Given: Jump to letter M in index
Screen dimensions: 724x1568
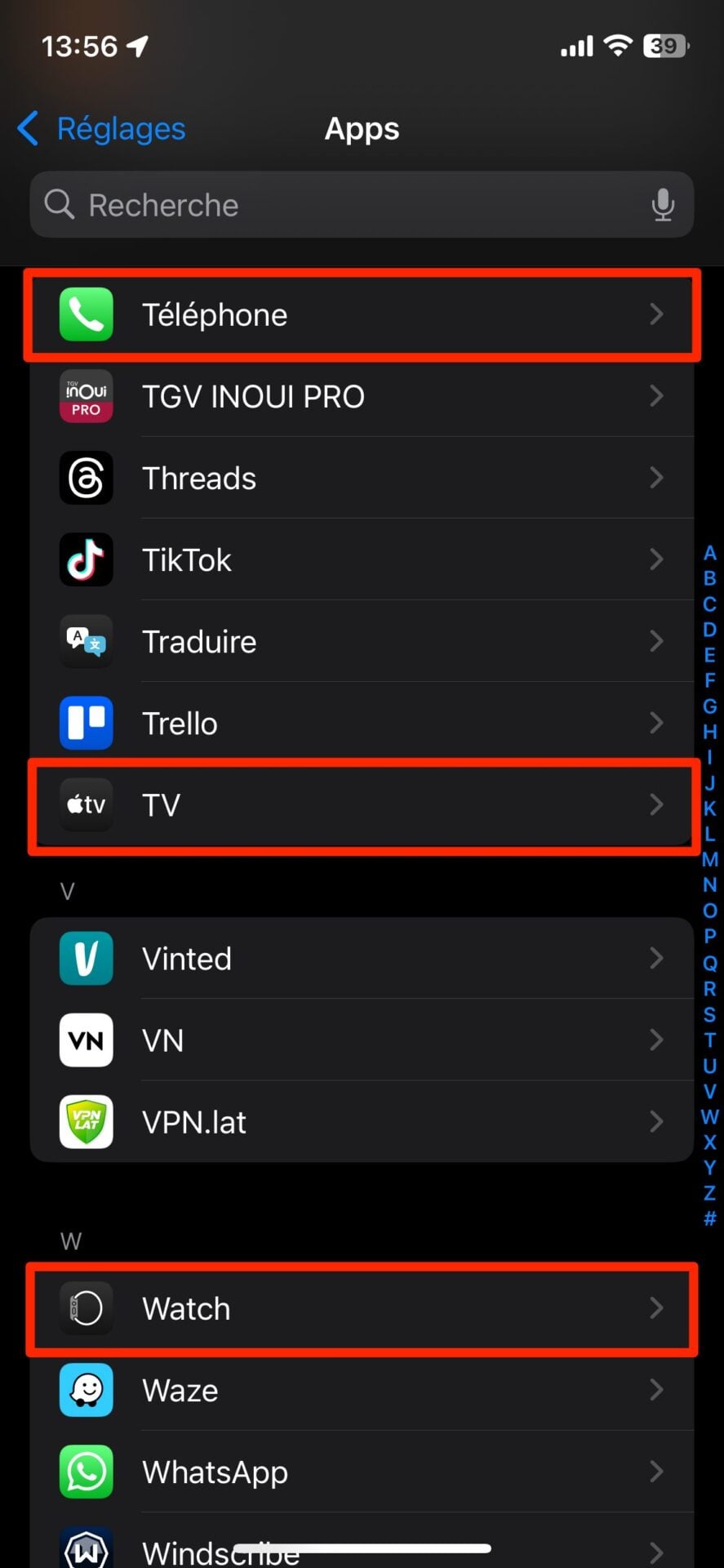Looking at the screenshot, I should [x=709, y=859].
